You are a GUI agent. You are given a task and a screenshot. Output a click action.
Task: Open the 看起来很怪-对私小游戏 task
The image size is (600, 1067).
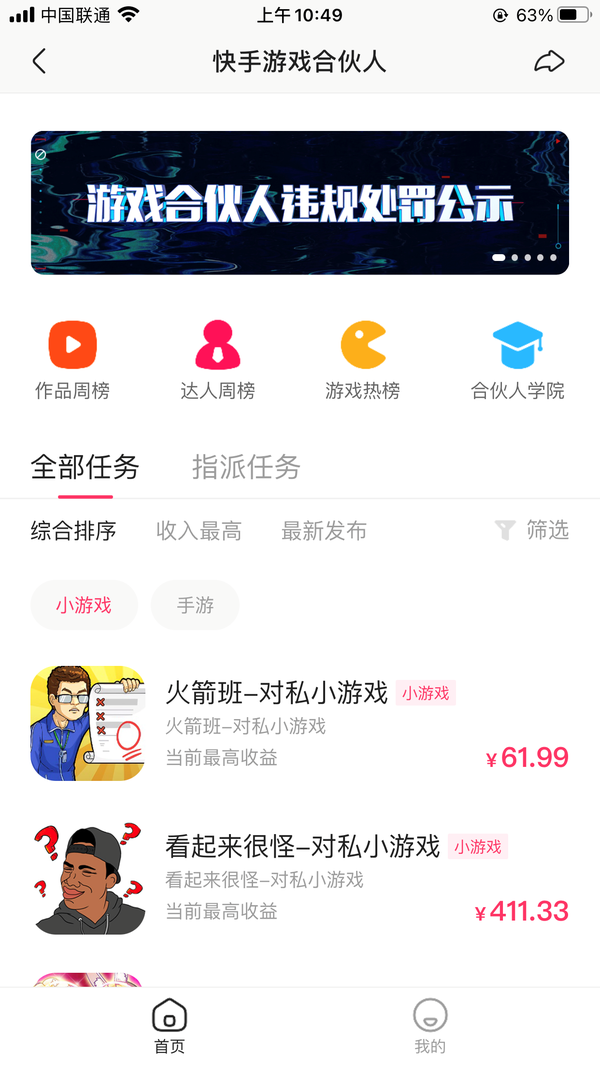pyautogui.click(x=300, y=878)
